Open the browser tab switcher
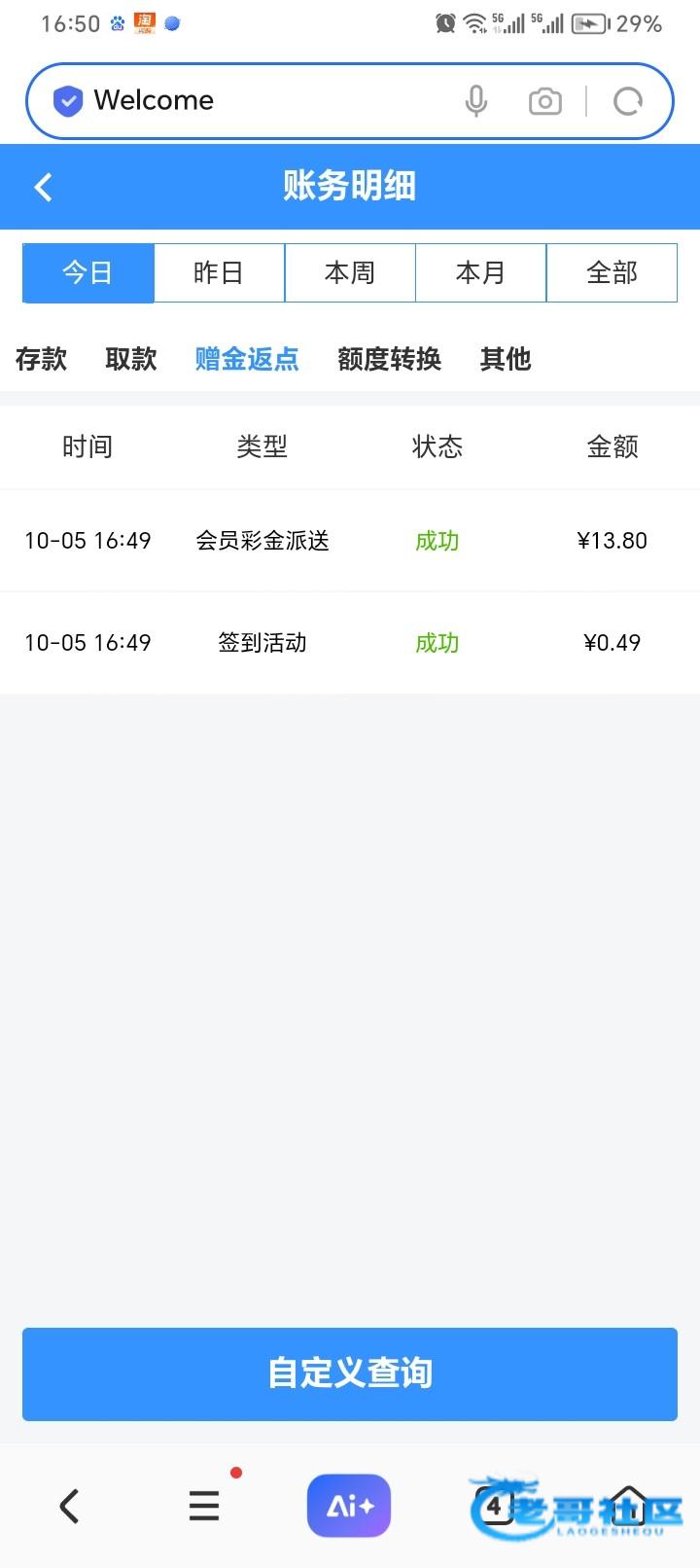The height and width of the screenshot is (1568, 700). click(494, 1506)
